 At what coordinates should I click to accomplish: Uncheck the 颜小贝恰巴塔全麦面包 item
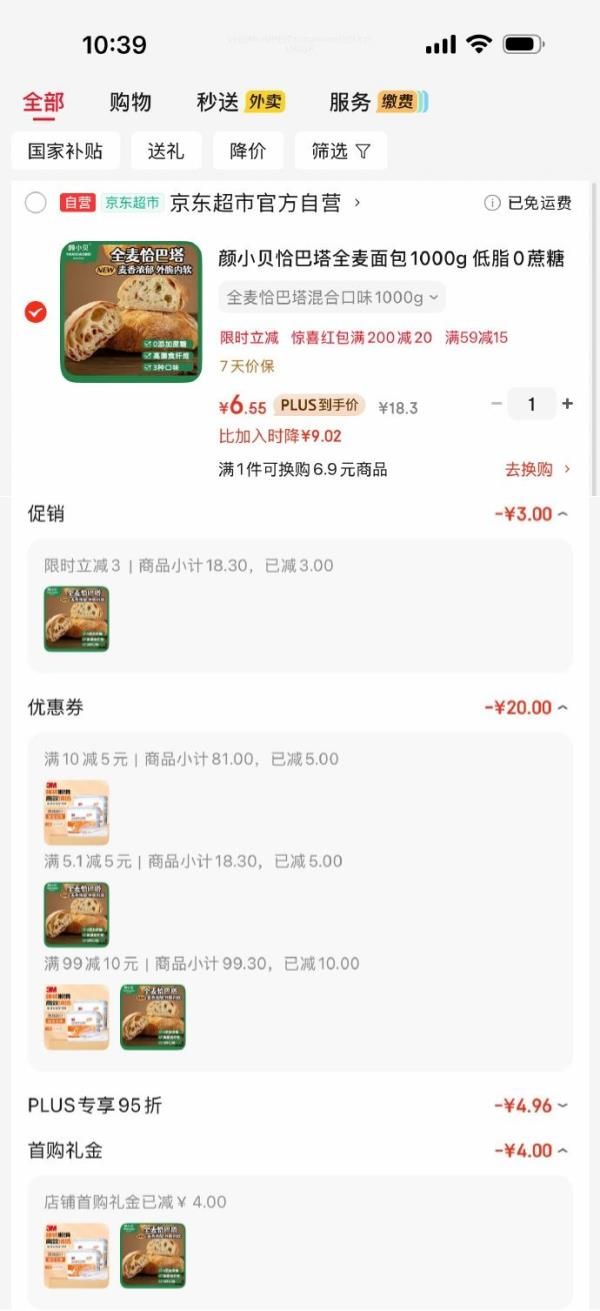pyautogui.click(x=36, y=312)
